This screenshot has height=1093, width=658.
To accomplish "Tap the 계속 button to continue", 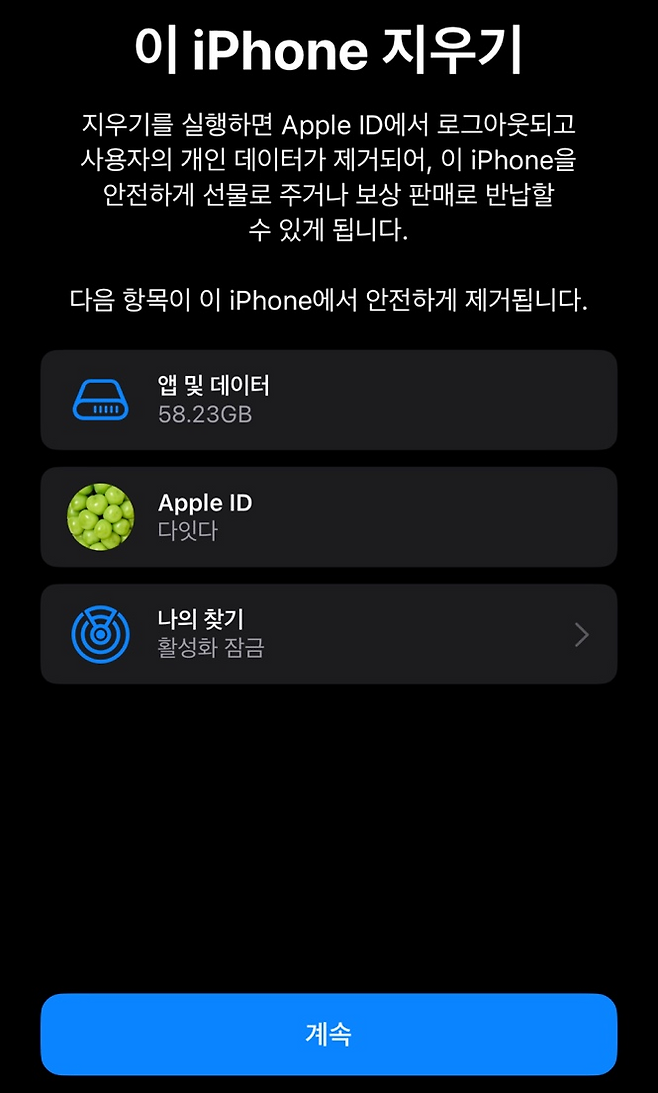I will pyautogui.click(x=328, y=1033).
